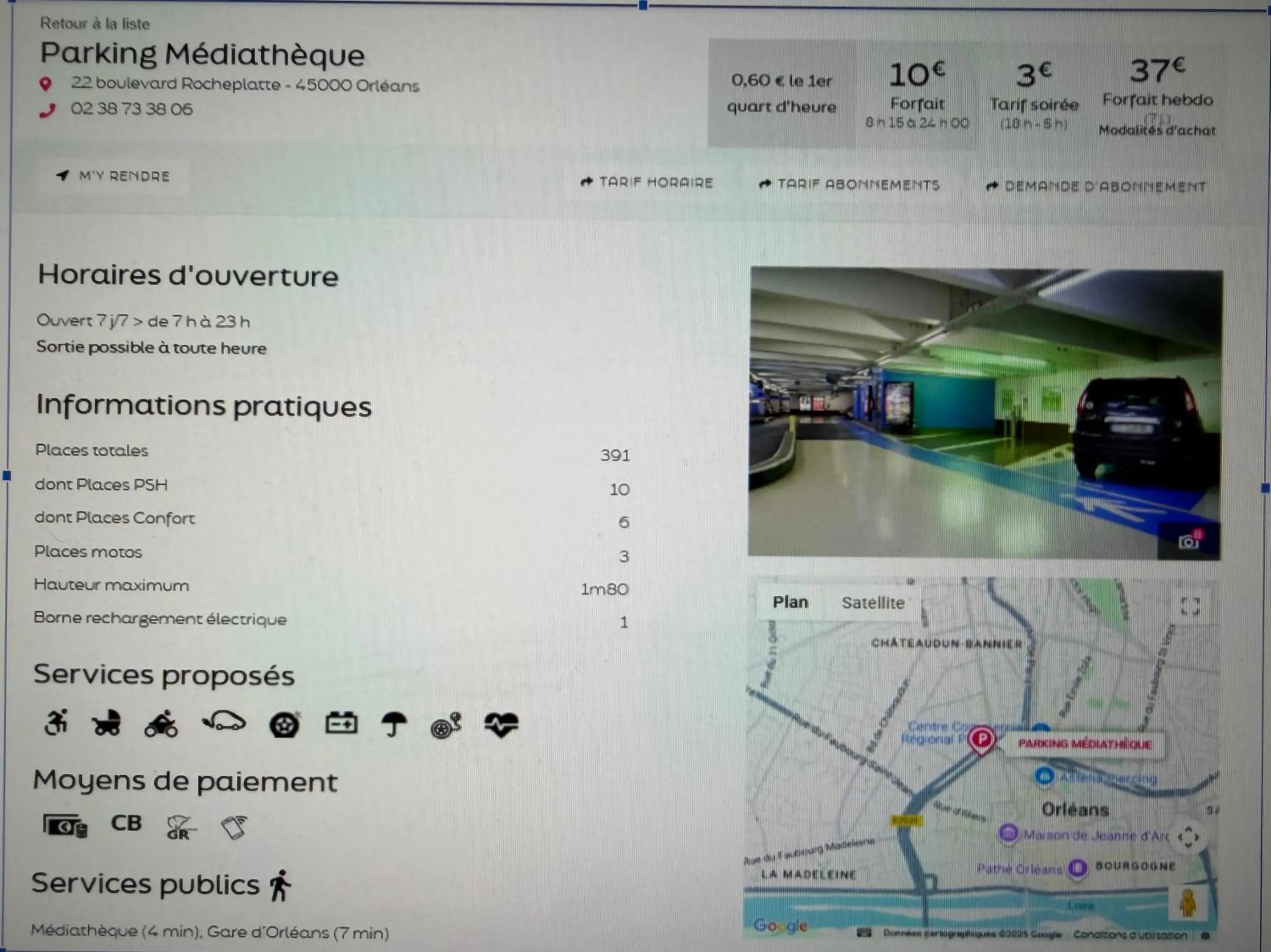This screenshot has height=952, width=1271.
Task: Expand the map to fullscreen
Action: click(1189, 606)
